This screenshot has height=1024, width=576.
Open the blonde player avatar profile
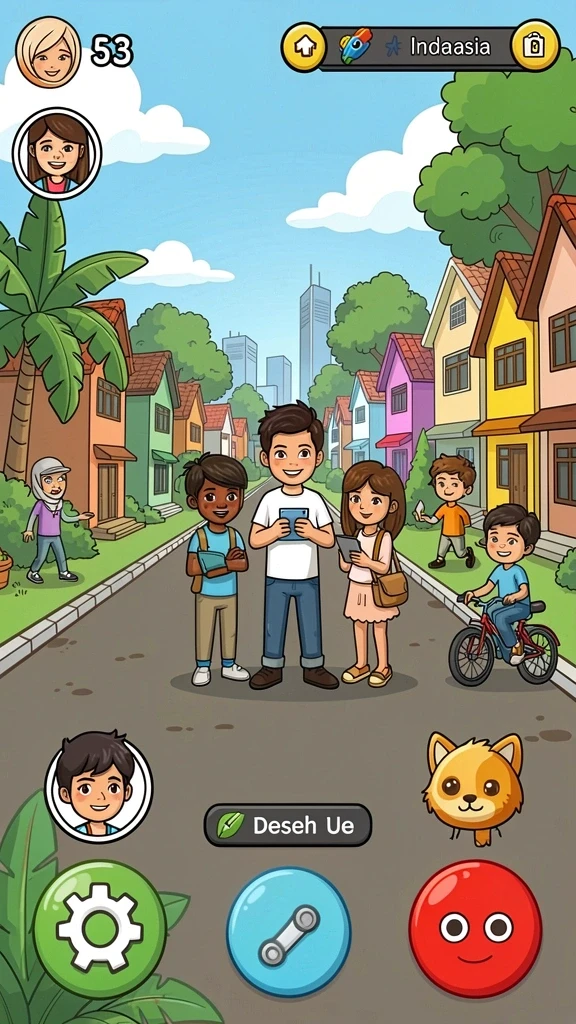(48, 52)
